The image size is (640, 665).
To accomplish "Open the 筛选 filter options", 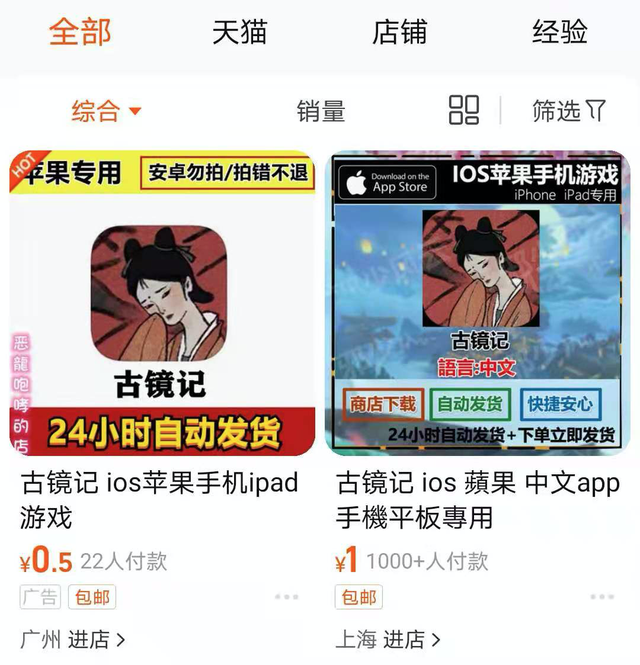I will 568,111.
